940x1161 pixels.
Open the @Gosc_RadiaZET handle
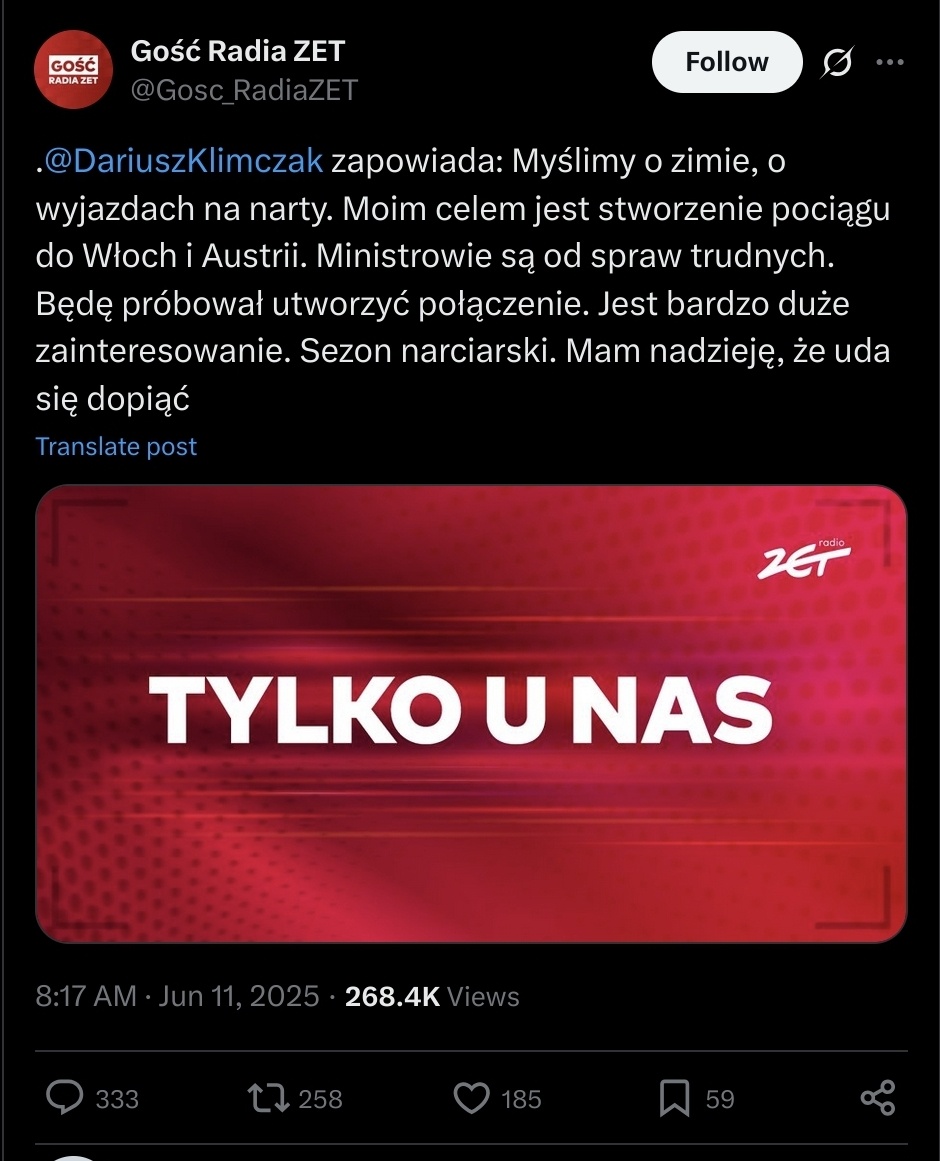pos(244,90)
